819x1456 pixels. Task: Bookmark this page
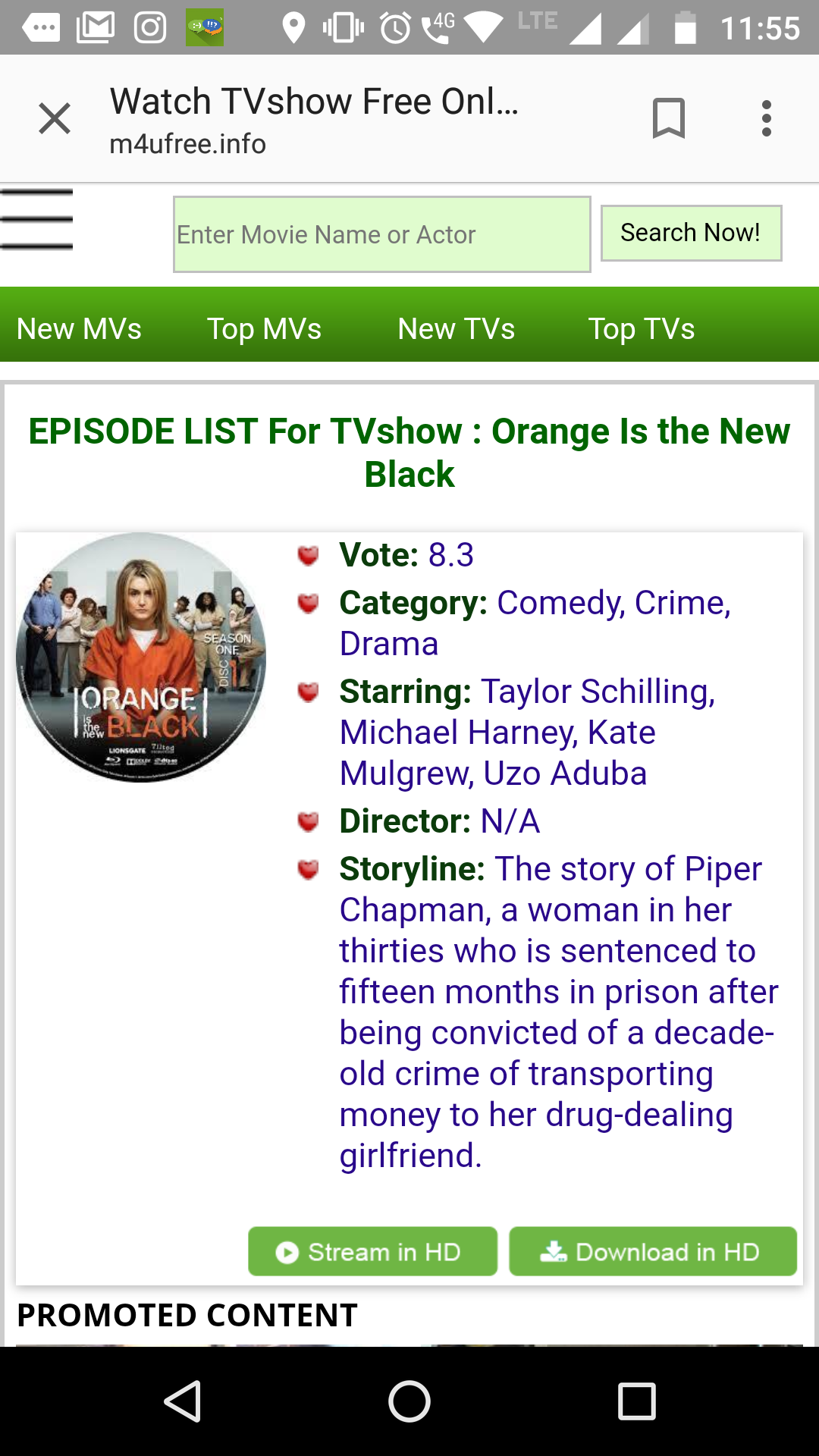click(668, 119)
